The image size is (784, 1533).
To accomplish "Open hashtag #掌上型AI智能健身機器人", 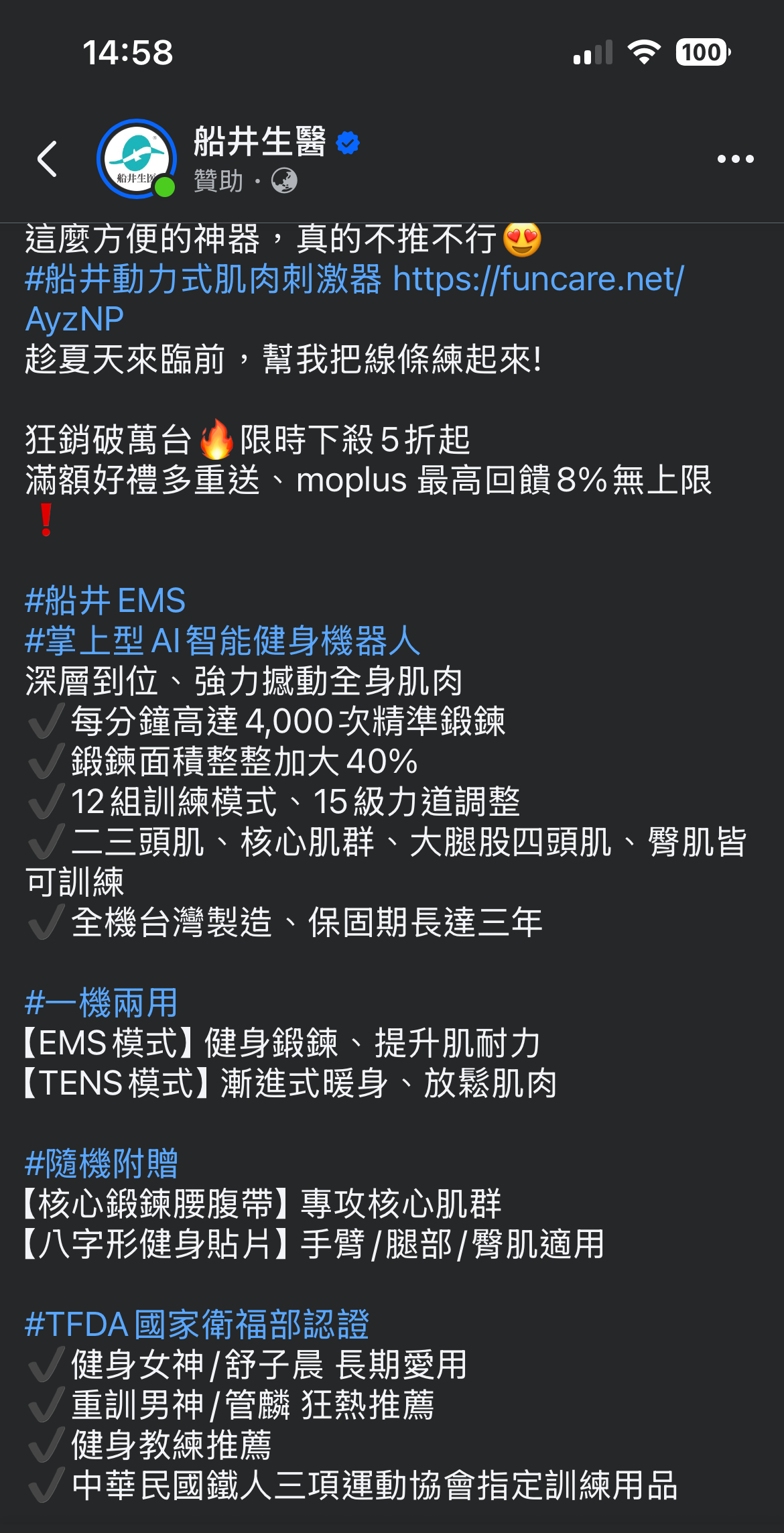I will (222, 641).
